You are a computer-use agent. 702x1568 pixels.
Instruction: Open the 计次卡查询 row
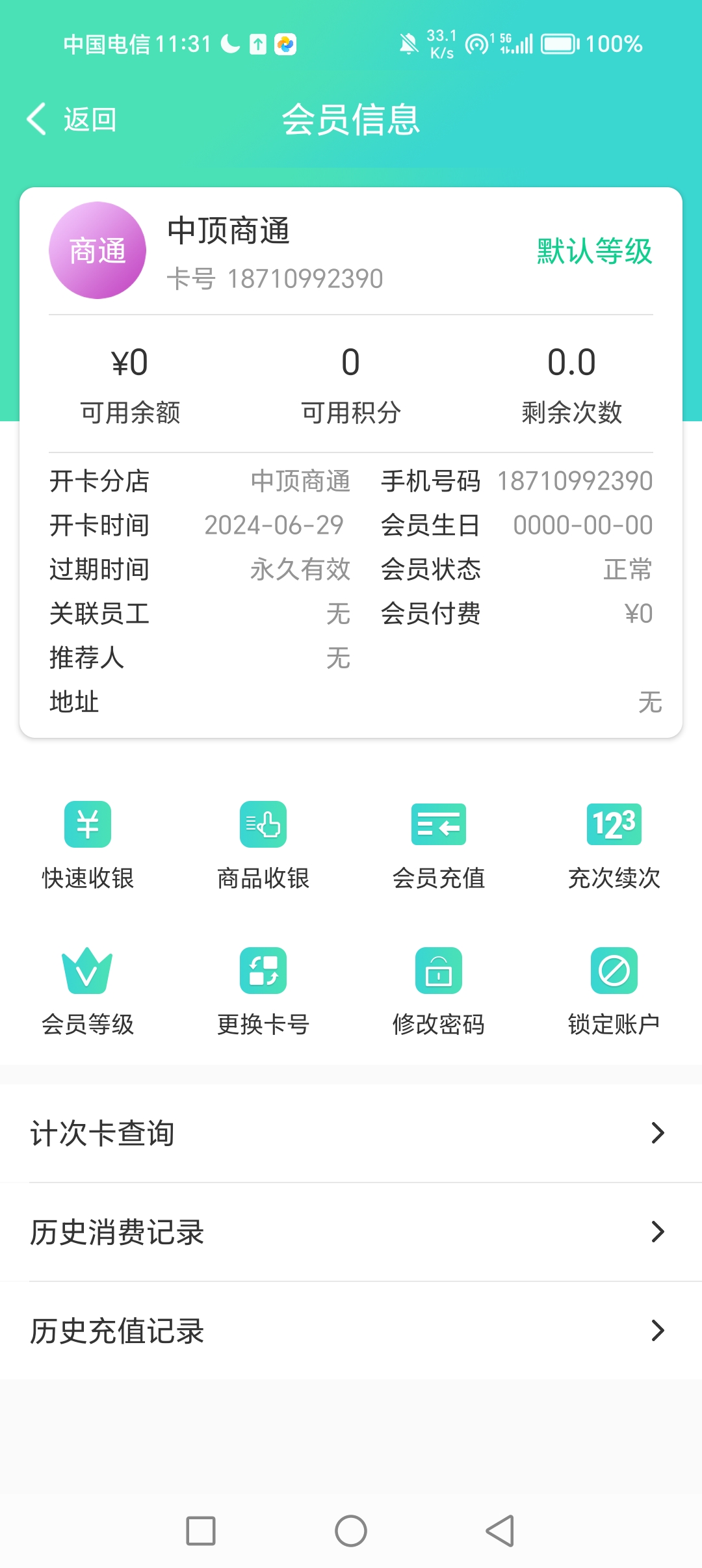pyautogui.click(x=351, y=1133)
